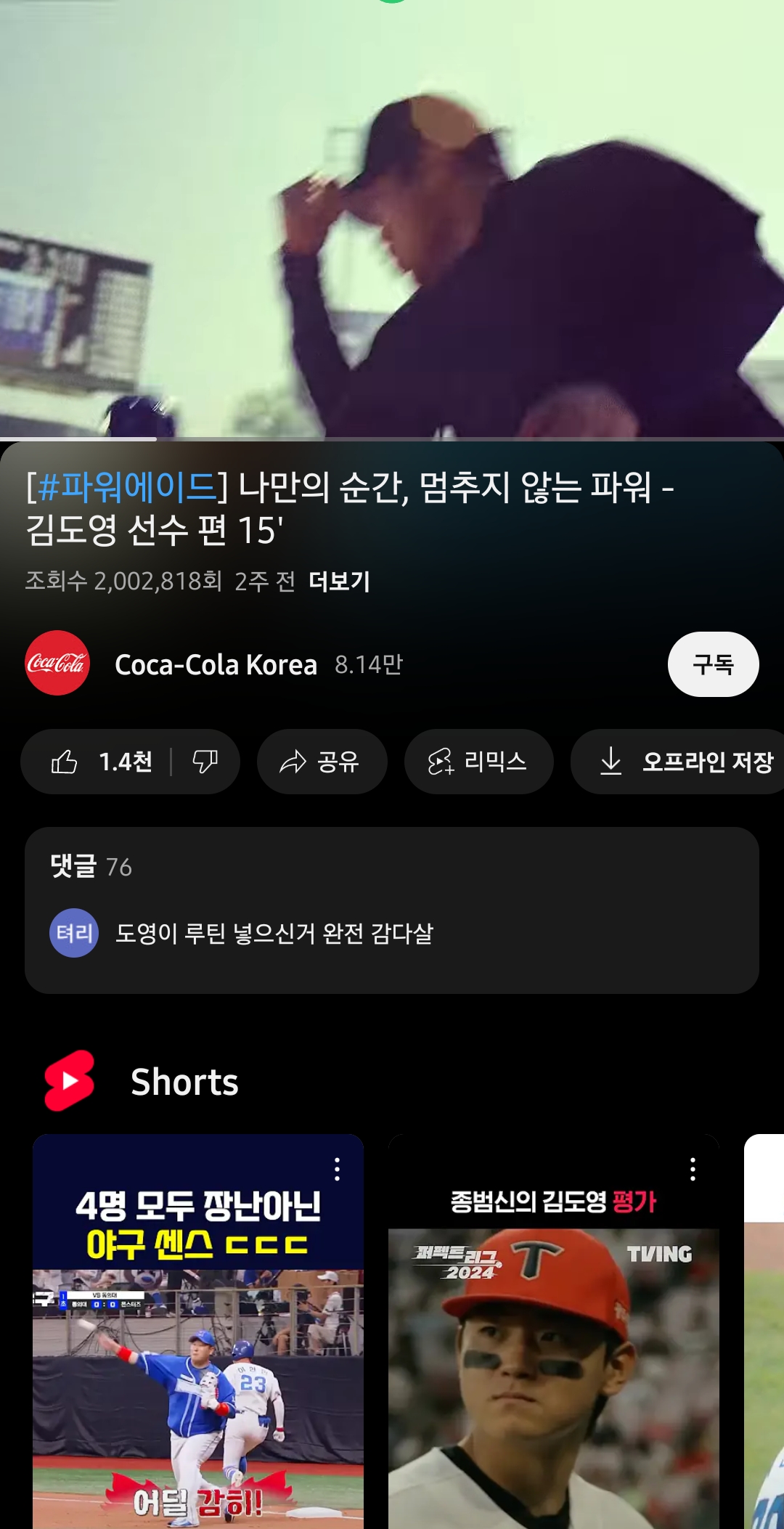Open the #파워에이드 hashtag link
784x1529 pixels.
click(x=127, y=487)
